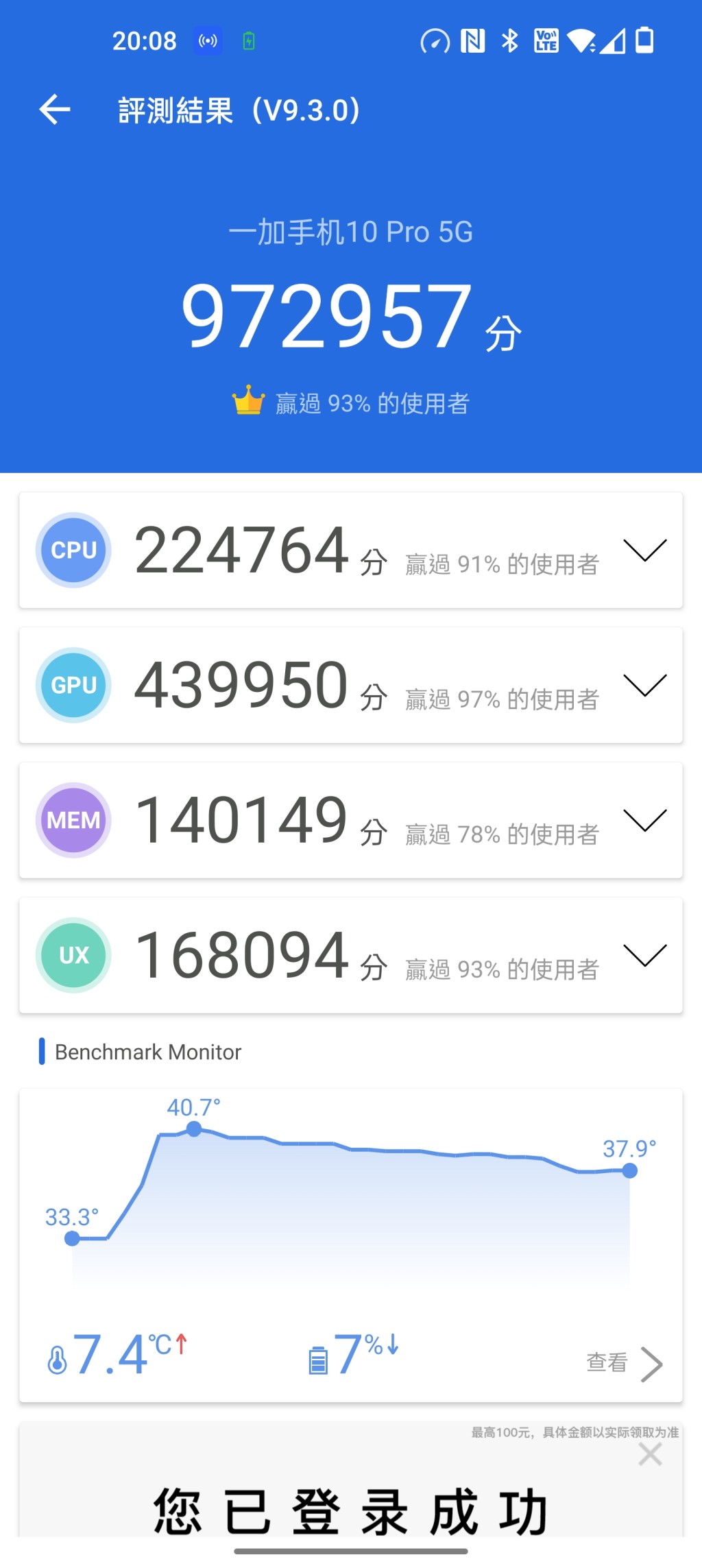Tap the VoLTE indicator in status bar
The height and width of the screenshot is (1568, 702).
click(546, 41)
